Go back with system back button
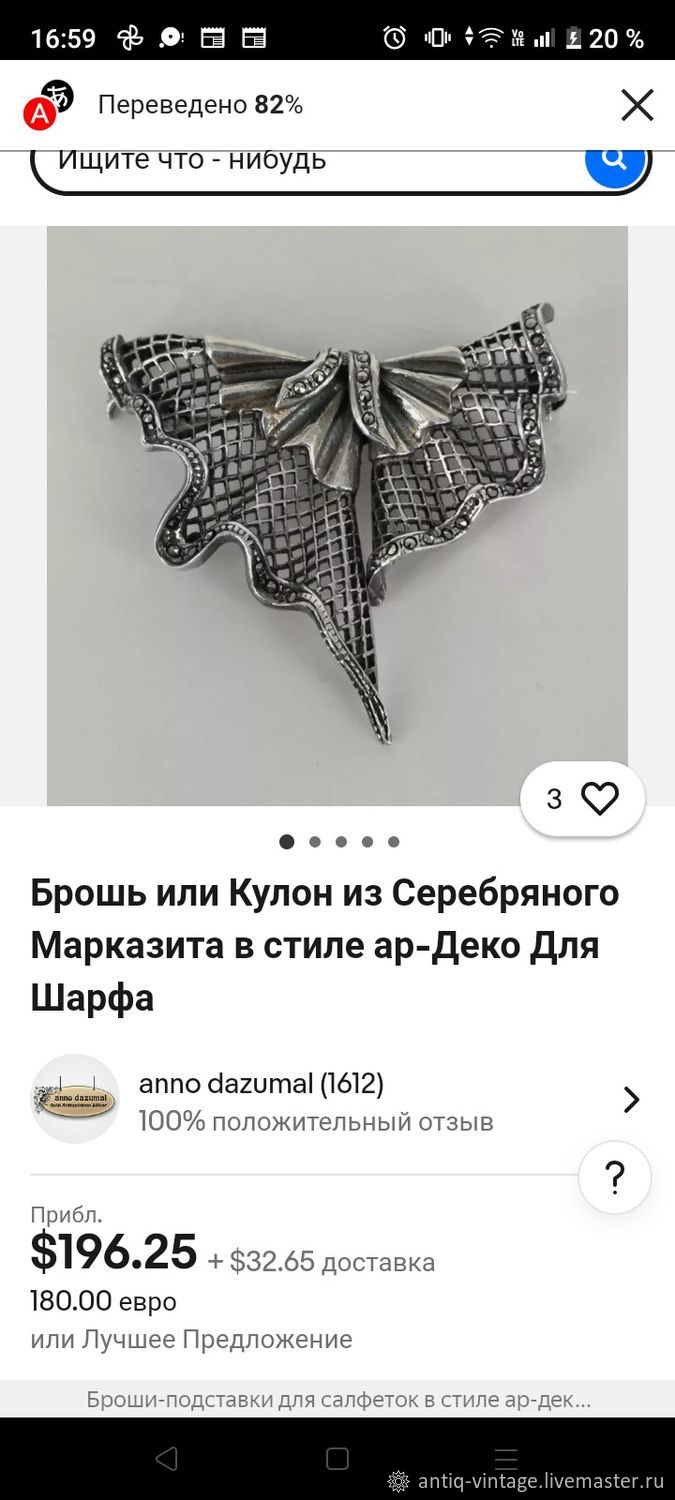 tap(167, 1459)
